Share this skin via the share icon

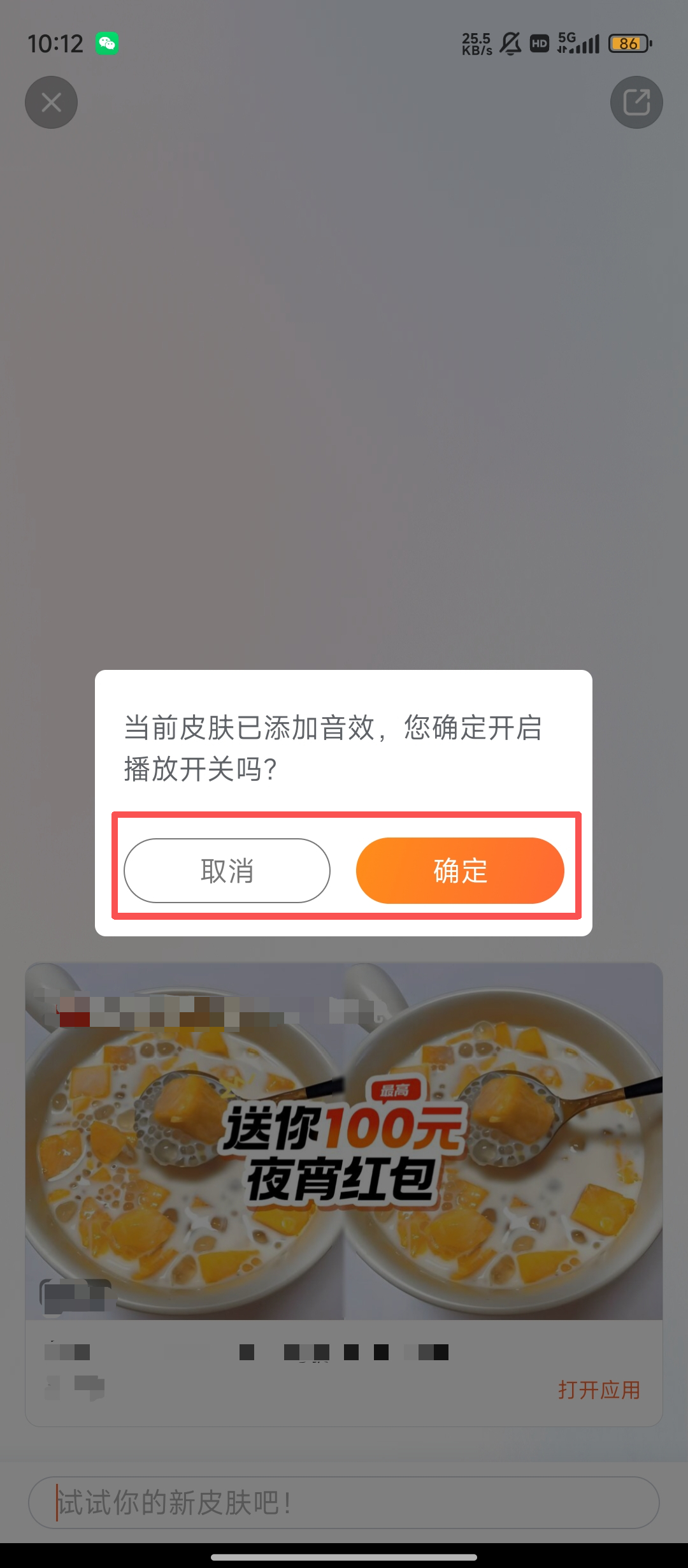coord(636,102)
